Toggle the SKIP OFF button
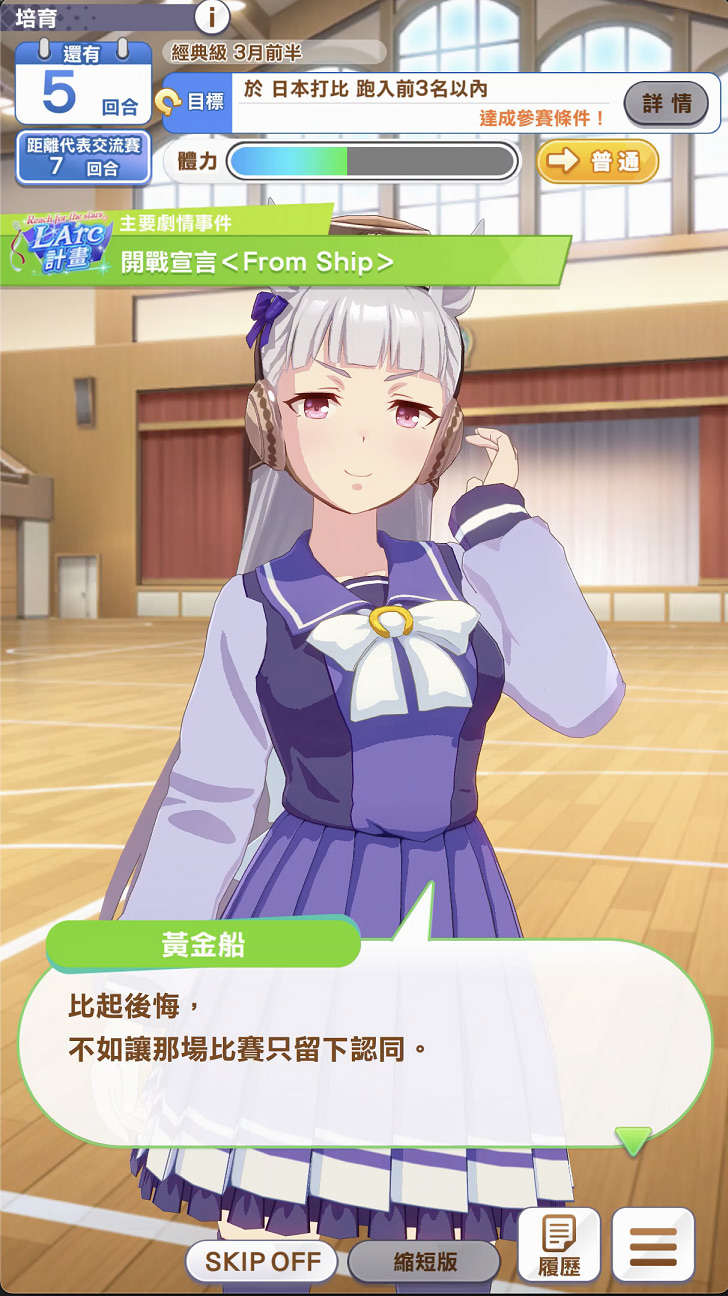The image size is (728, 1296). 263,1261
